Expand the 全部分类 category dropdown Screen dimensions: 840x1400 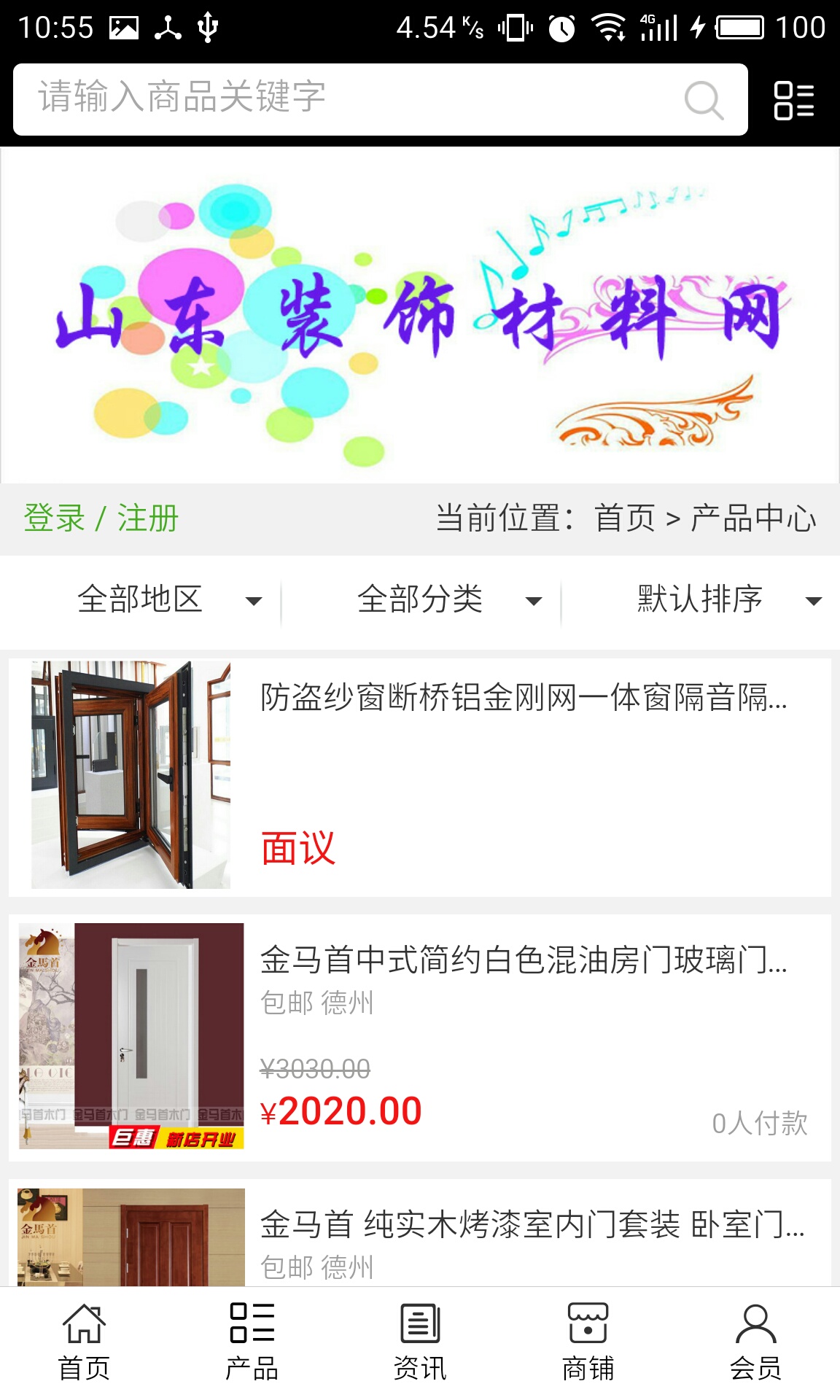[449, 600]
